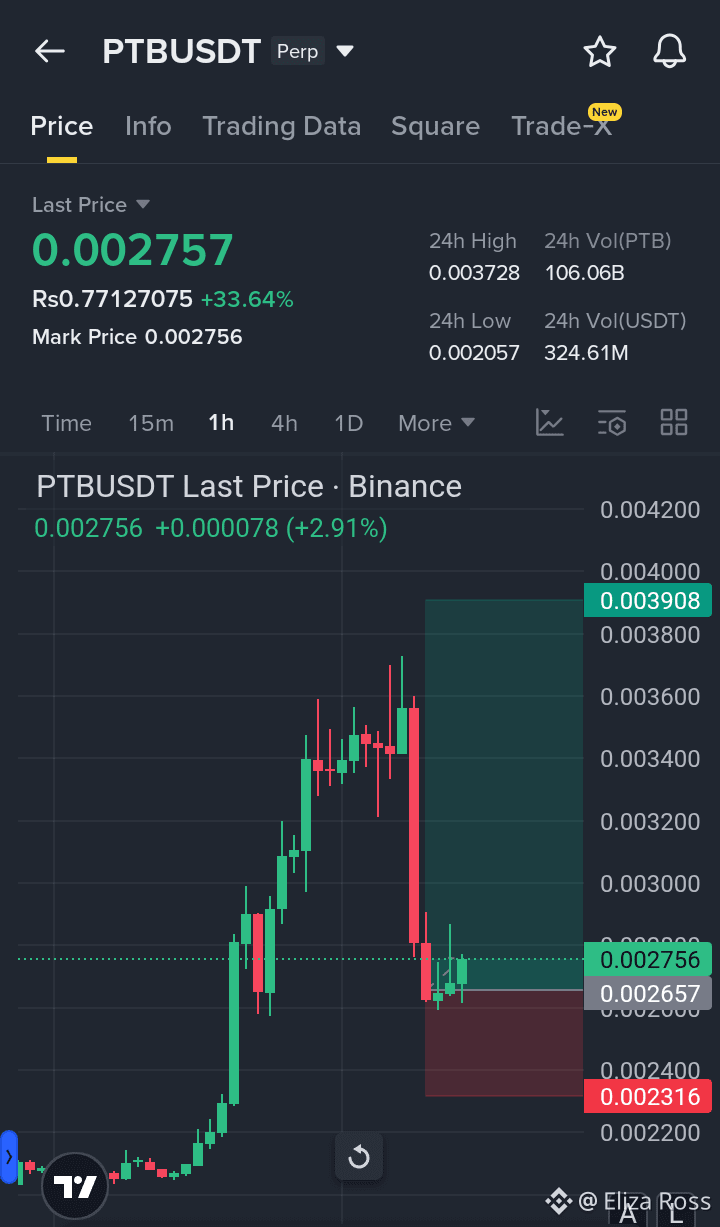Viewport: 720px width, 1227px height.
Task: Toggle favorite with the star icon
Action: pyautogui.click(x=599, y=51)
